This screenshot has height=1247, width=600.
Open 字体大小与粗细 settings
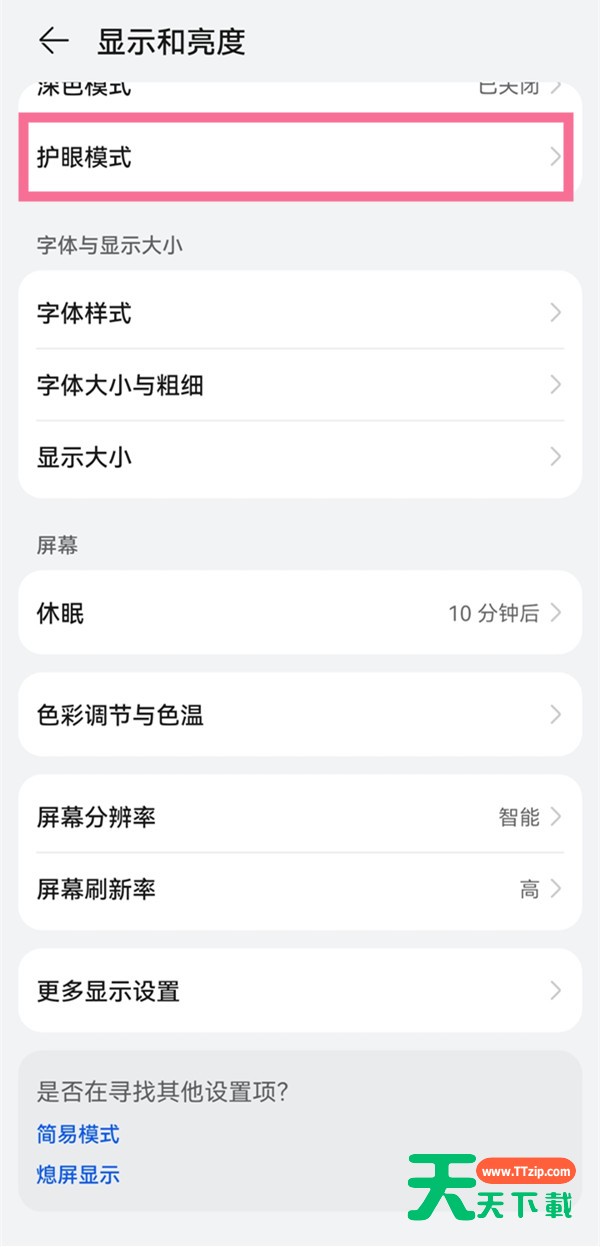(299, 385)
